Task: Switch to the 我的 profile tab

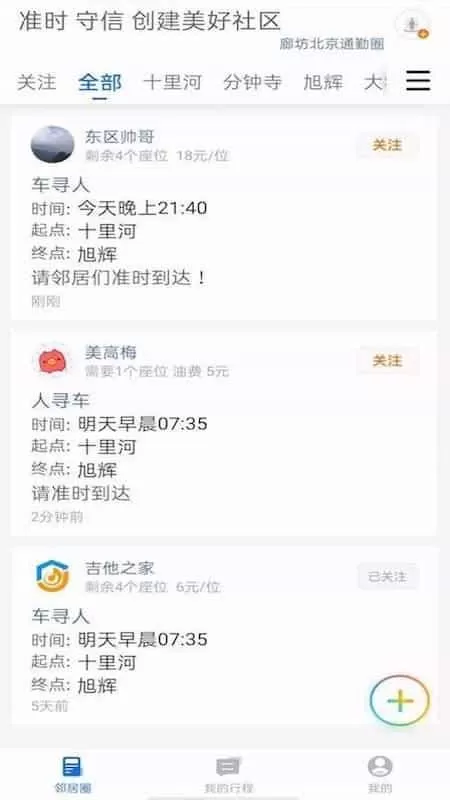Action: click(x=380, y=774)
